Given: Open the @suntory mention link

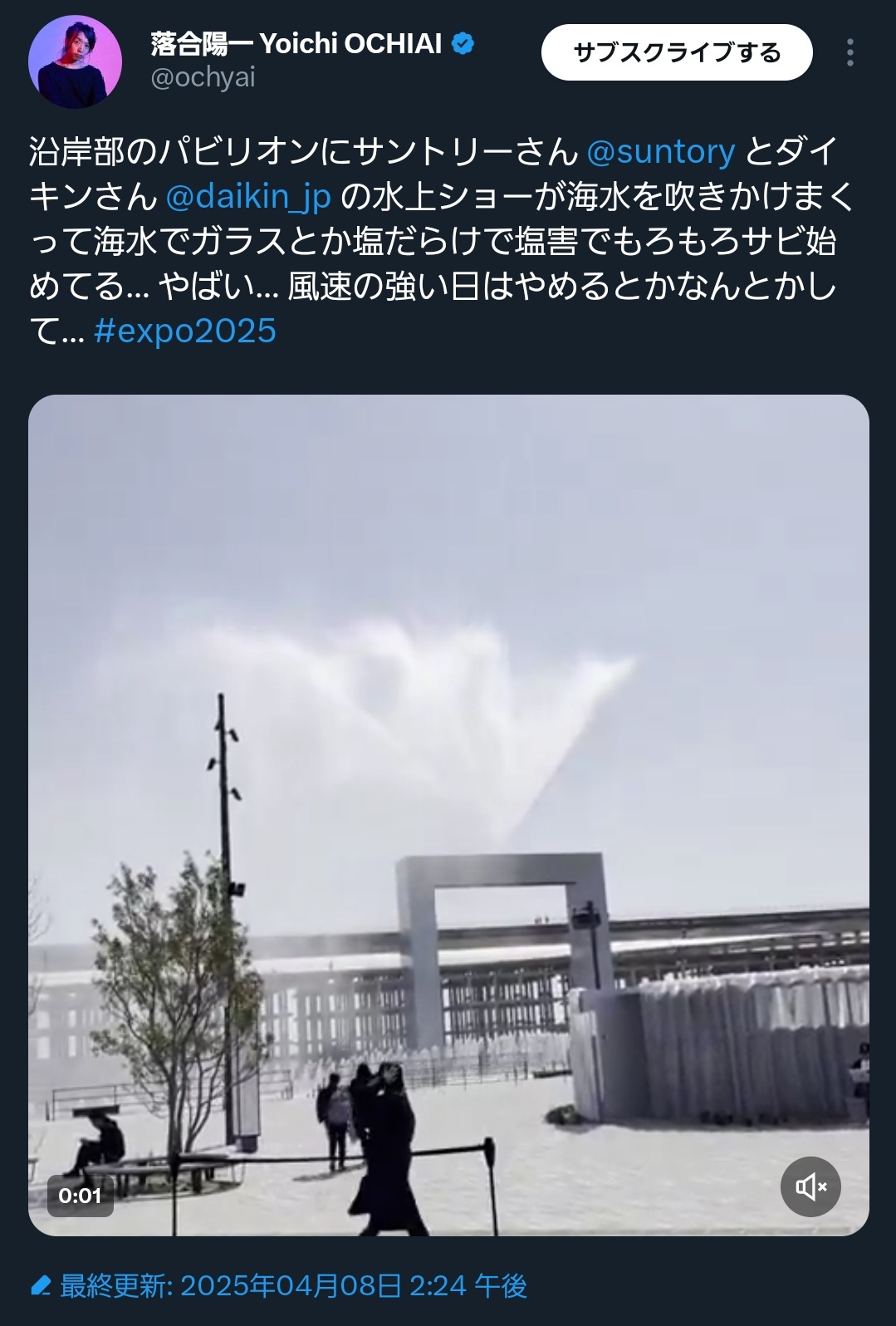Looking at the screenshot, I should 660,152.
